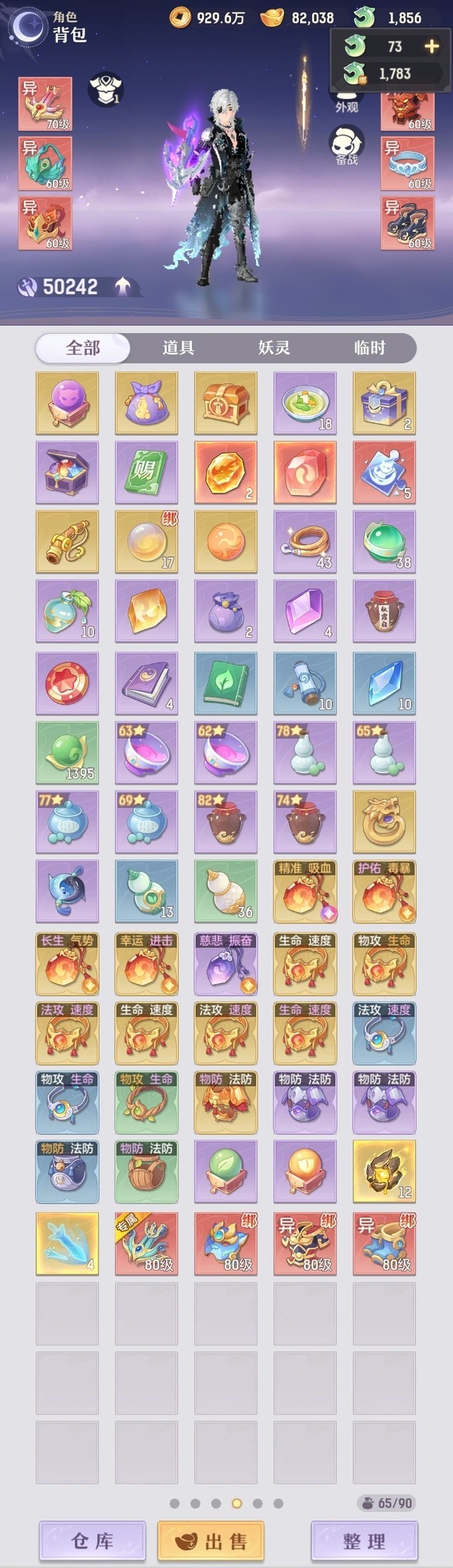This screenshot has height=1568, width=453.
Task: Sort items with the 整理 button
Action: click(x=365, y=1541)
